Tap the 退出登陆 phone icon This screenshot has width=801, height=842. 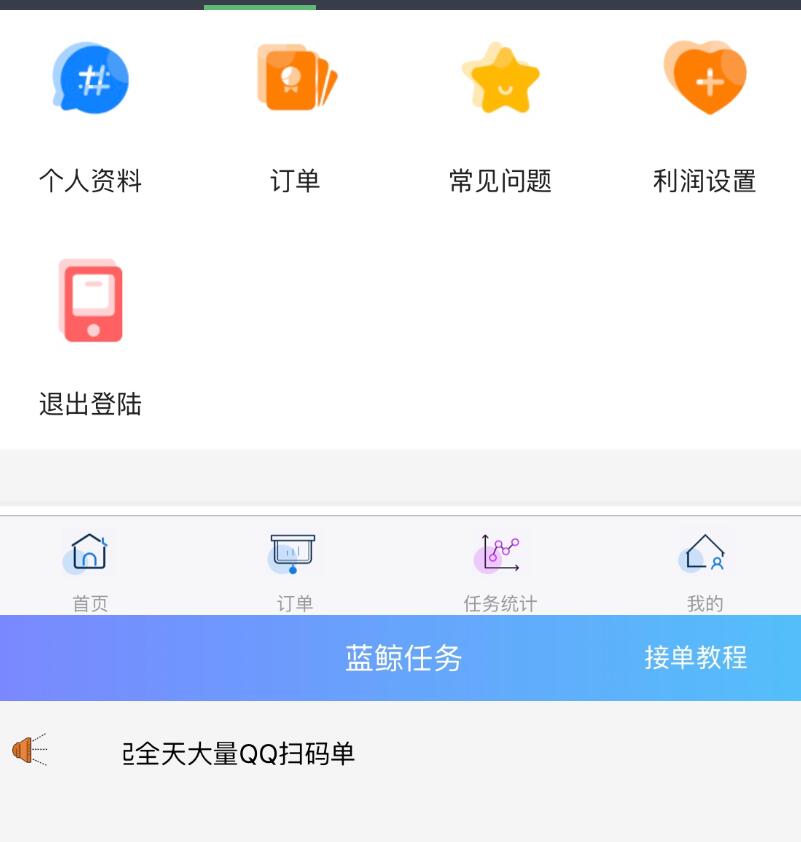click(x=90, y=300)
